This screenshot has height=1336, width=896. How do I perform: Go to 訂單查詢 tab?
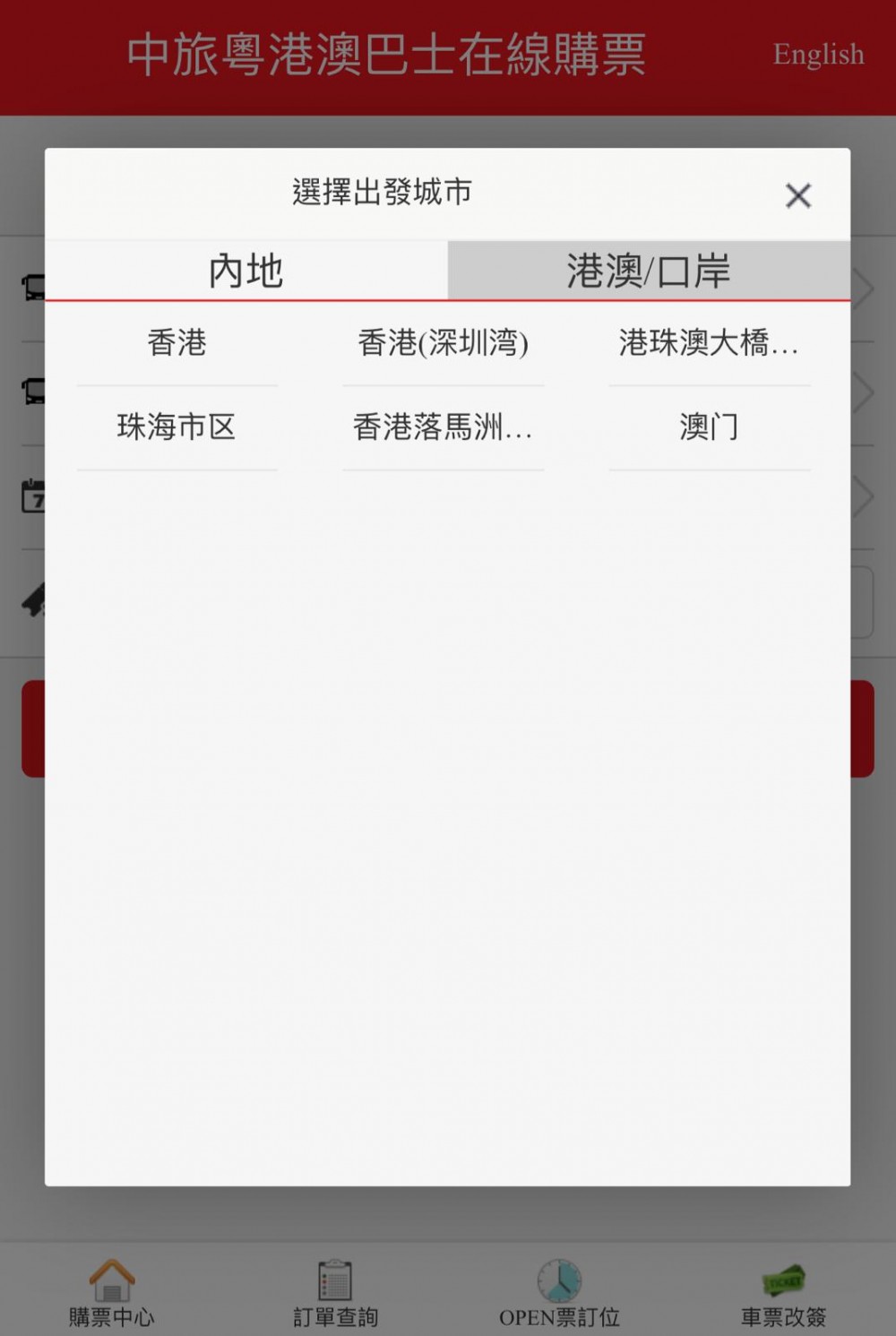tap(336, 1293)
